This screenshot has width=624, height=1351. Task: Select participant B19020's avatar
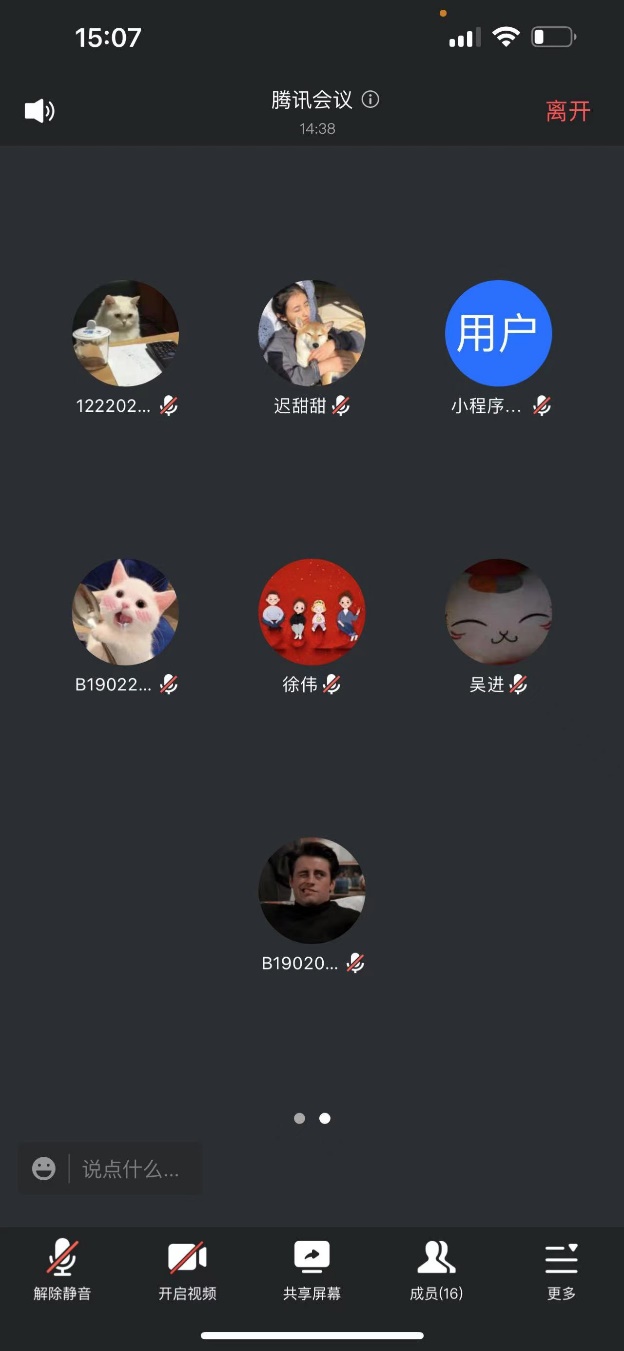pyautogui.click(x=312, y=891)
